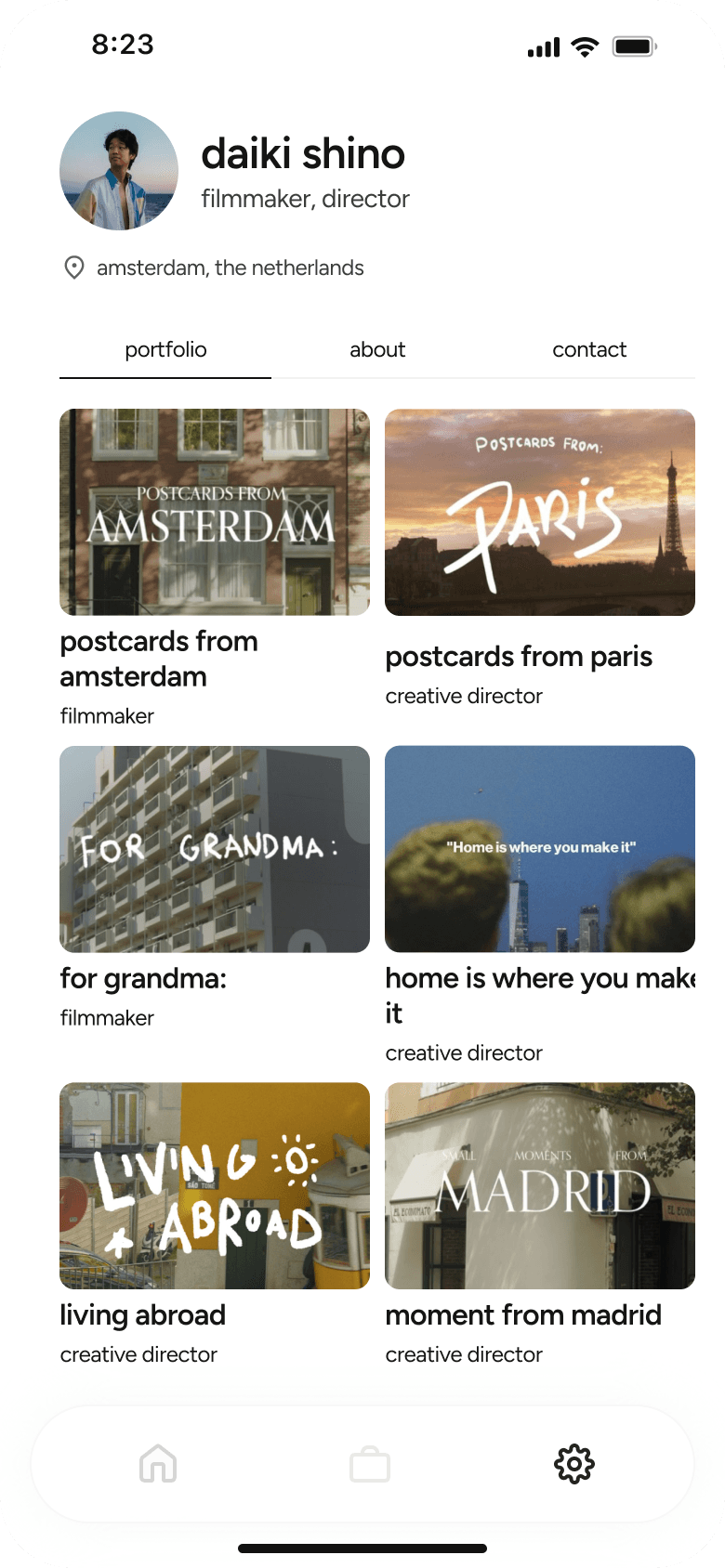
Task: Open the briefcase icon in bottom bar
Action: [x=370, y=1464]
